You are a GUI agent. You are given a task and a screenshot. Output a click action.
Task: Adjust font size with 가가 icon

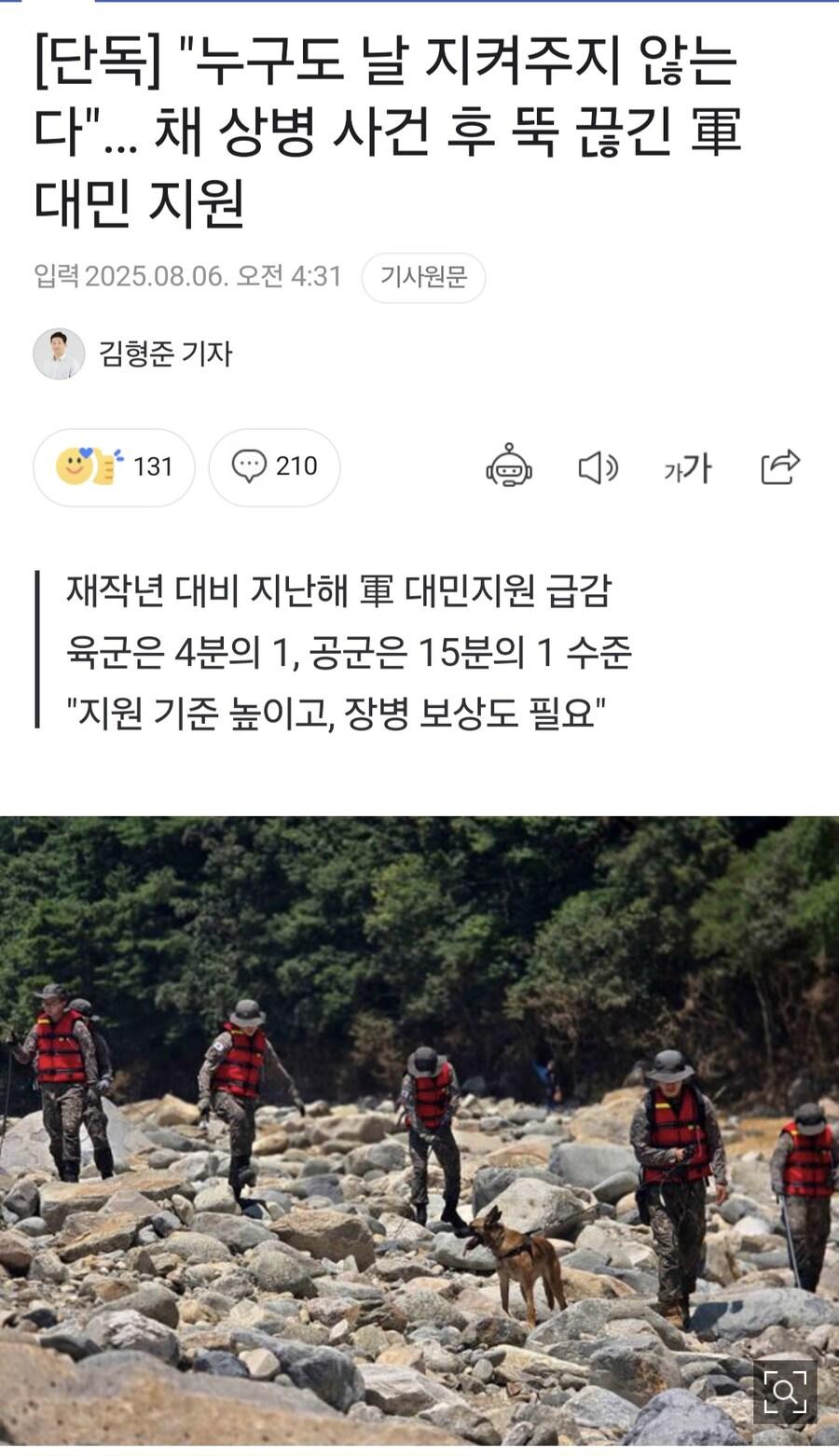point(688,467)
